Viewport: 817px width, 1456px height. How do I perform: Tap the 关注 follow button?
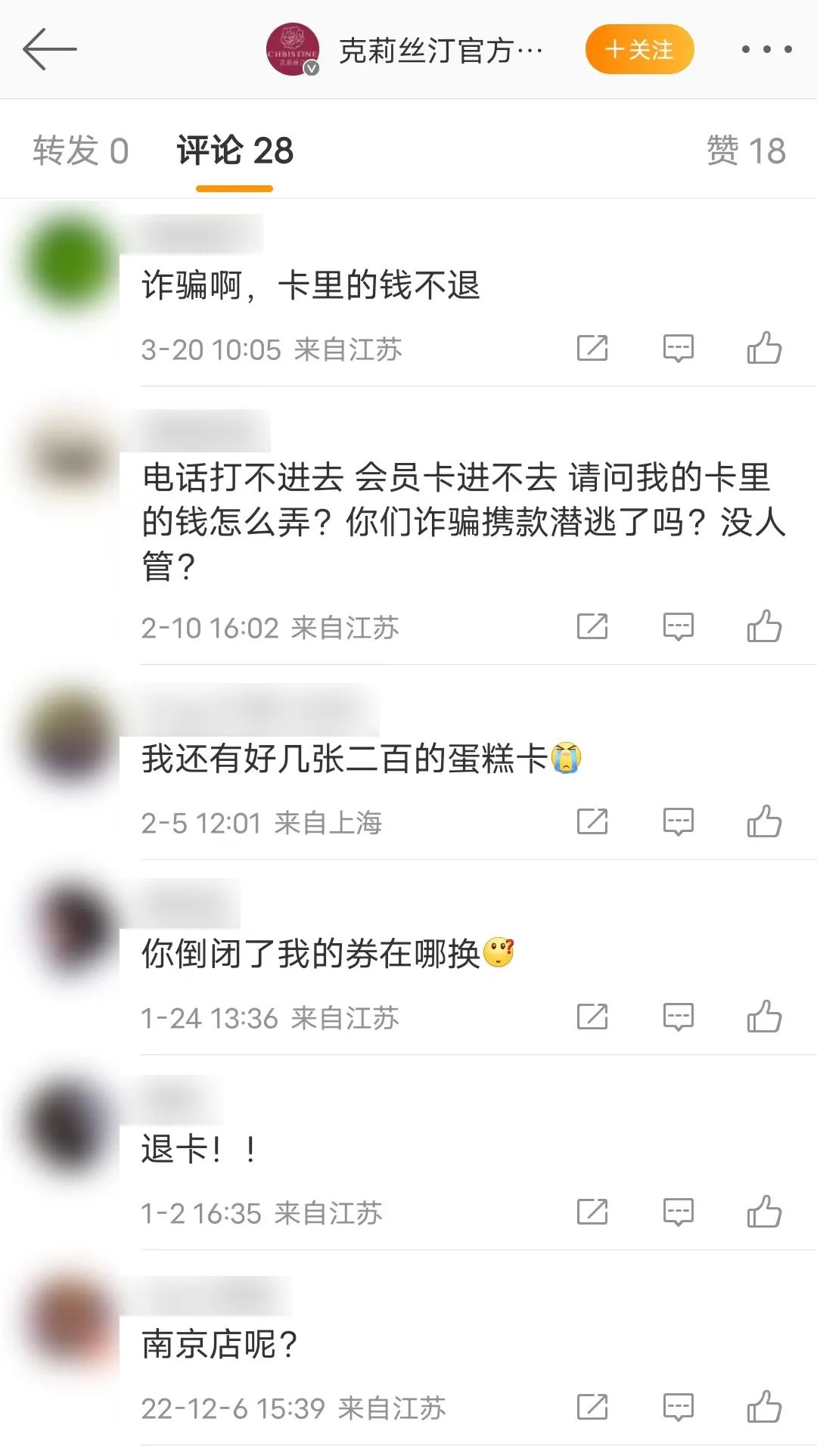639,50
